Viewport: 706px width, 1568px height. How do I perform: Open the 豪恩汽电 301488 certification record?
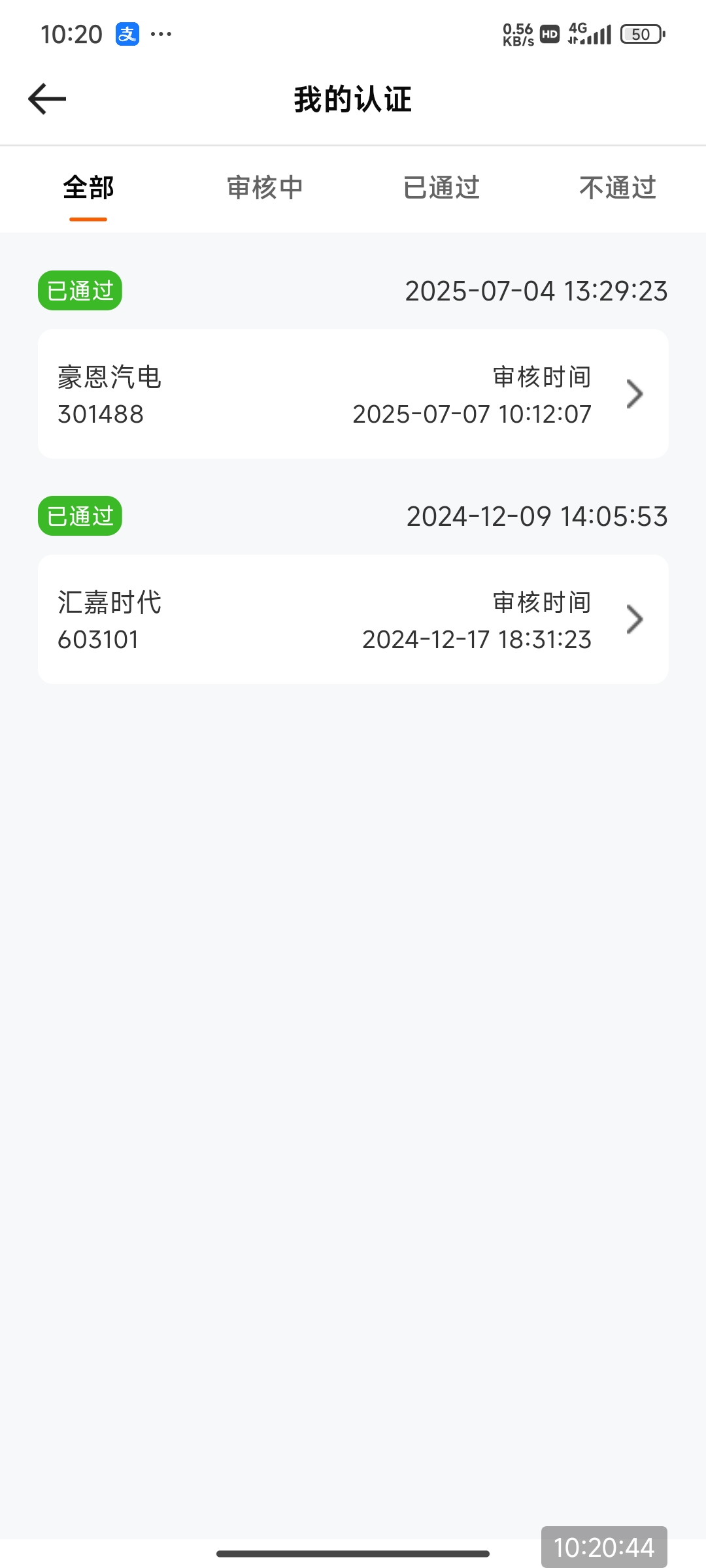[x=353, y=394]
